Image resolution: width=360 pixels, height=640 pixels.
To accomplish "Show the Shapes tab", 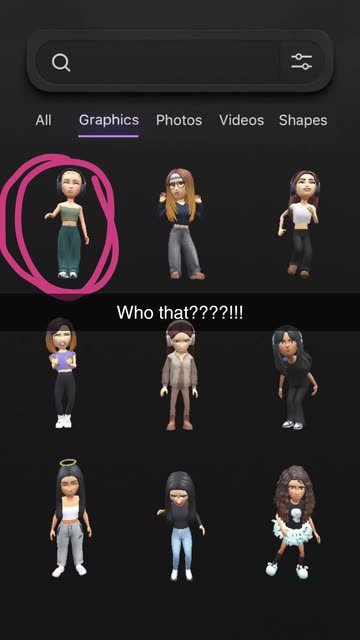I will (303, 120).
